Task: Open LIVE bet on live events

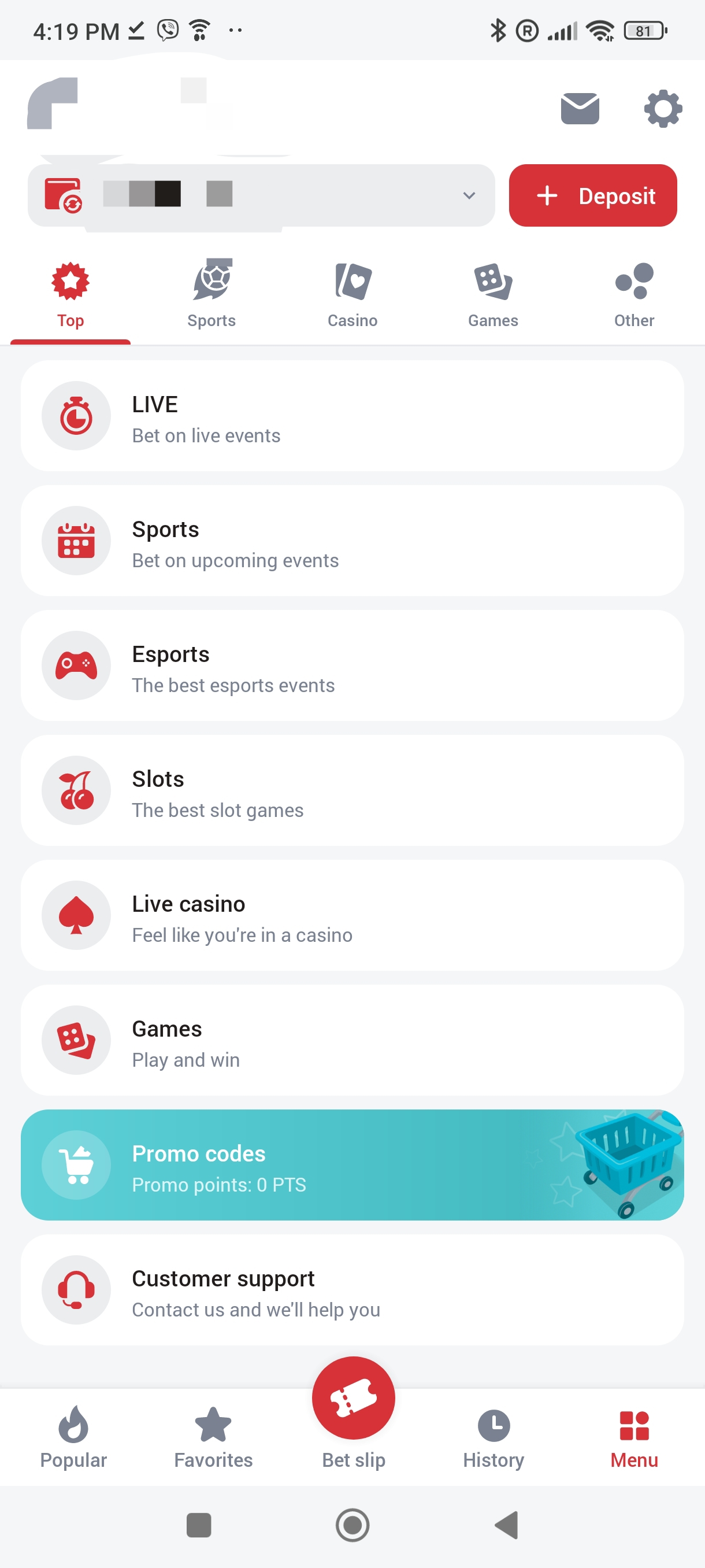Action: (x=351, y=416)
